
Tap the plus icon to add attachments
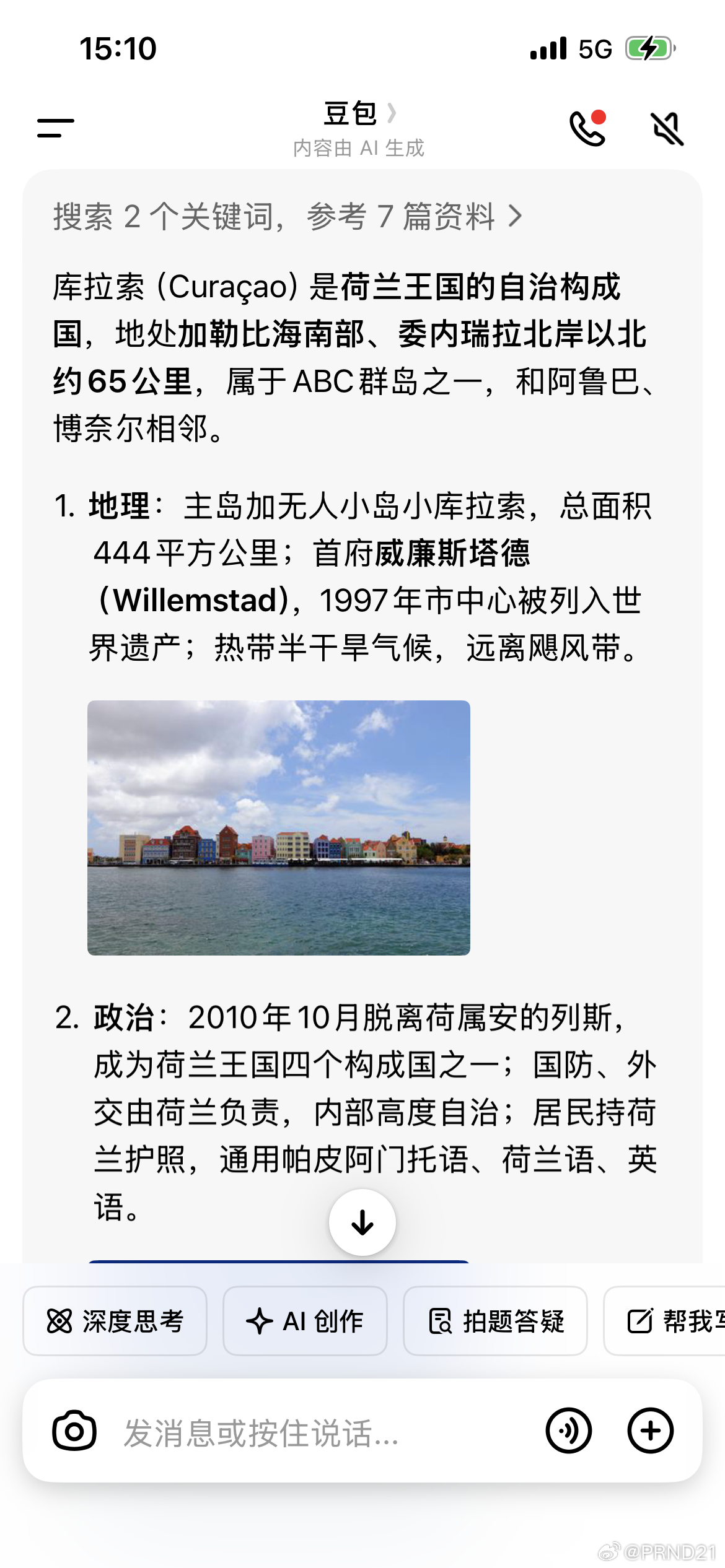tap(649, 1431)
